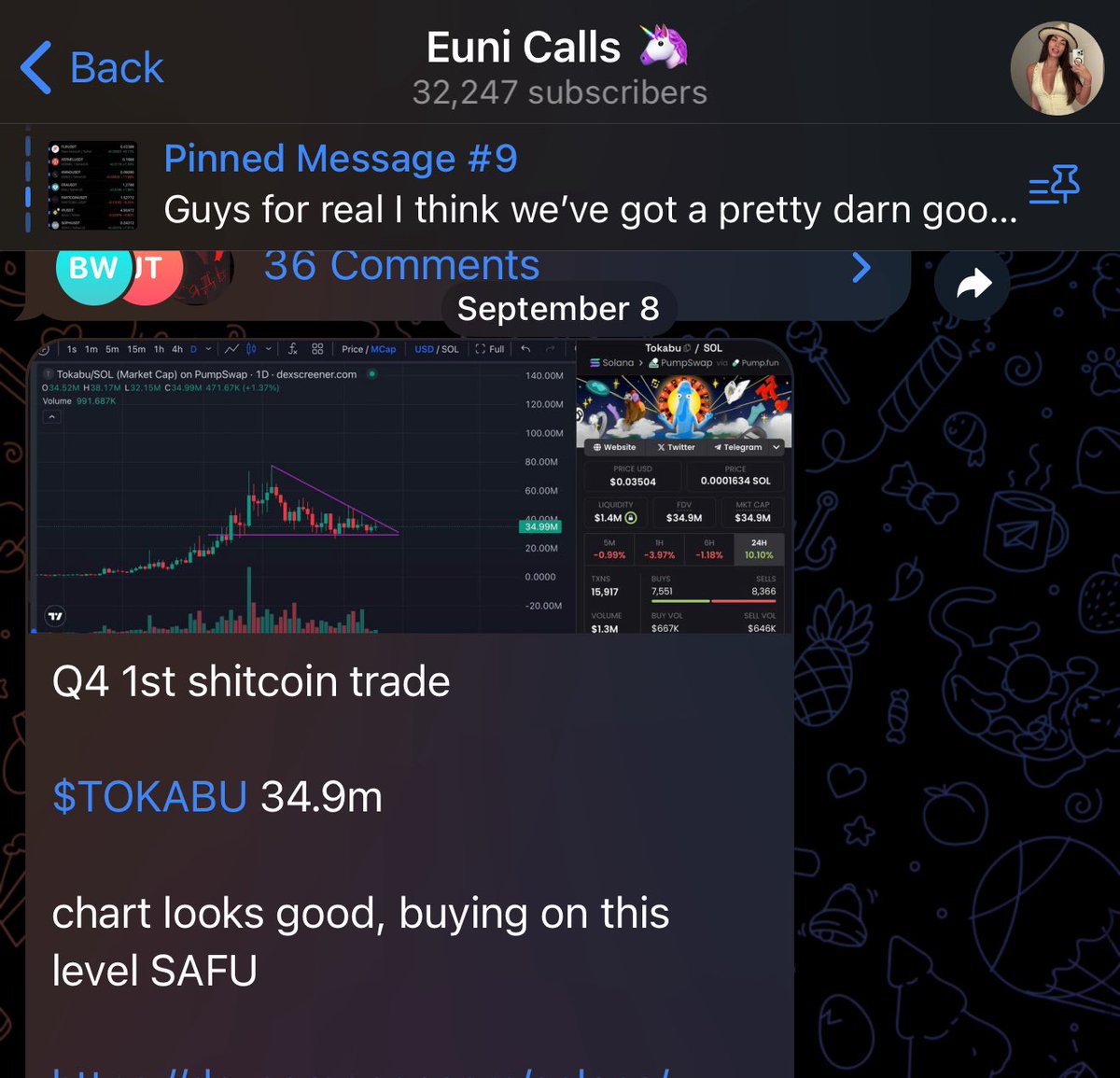Open Euni Calls channel profile picture
The image size is (1120, 1078).
tap(1057, 68)
